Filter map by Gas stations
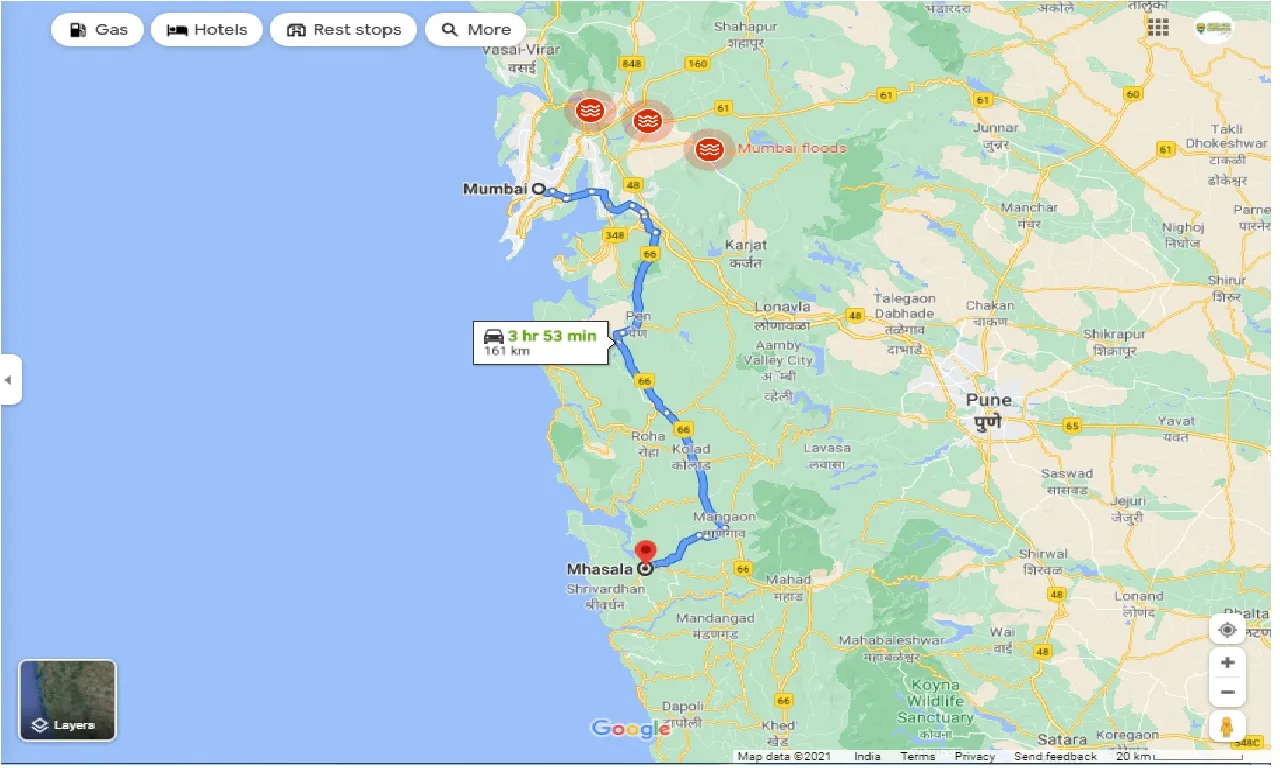 tap(99, 30)
